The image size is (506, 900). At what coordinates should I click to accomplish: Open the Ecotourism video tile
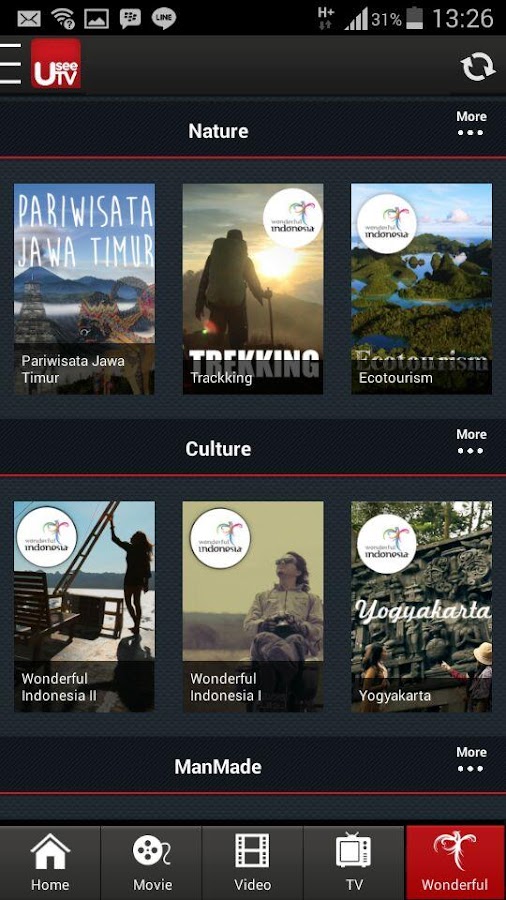422,289
